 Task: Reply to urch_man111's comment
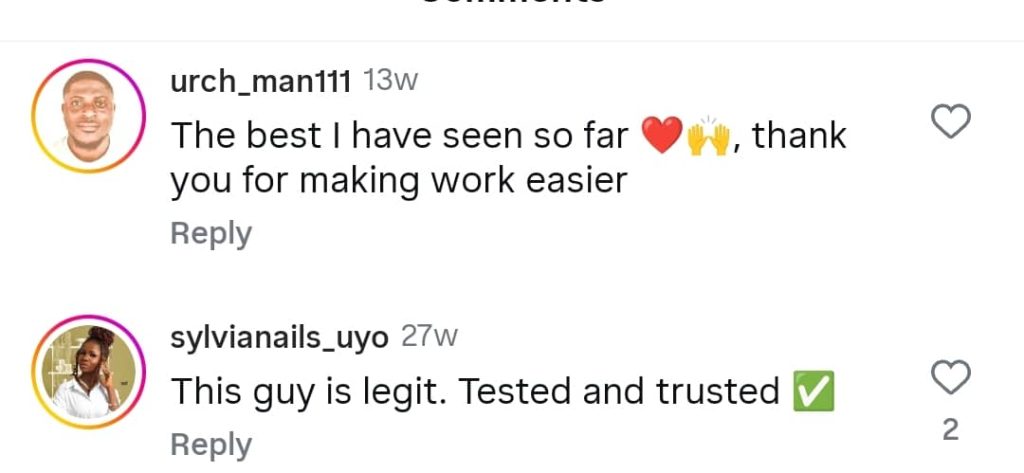tap(210, 233)
